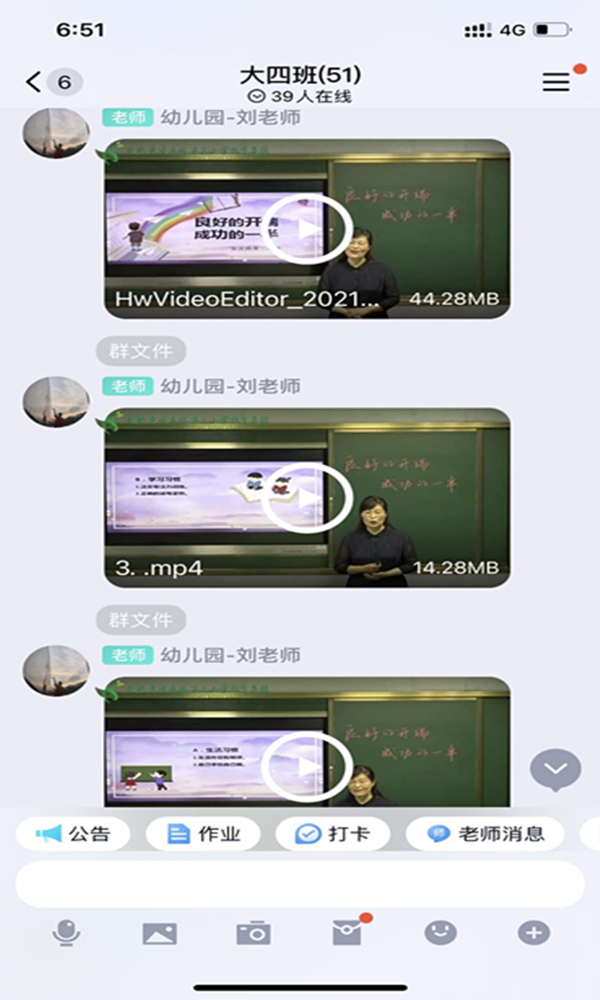Open the group menu icon
The image size is (600, 1000).
pos(556,83)
